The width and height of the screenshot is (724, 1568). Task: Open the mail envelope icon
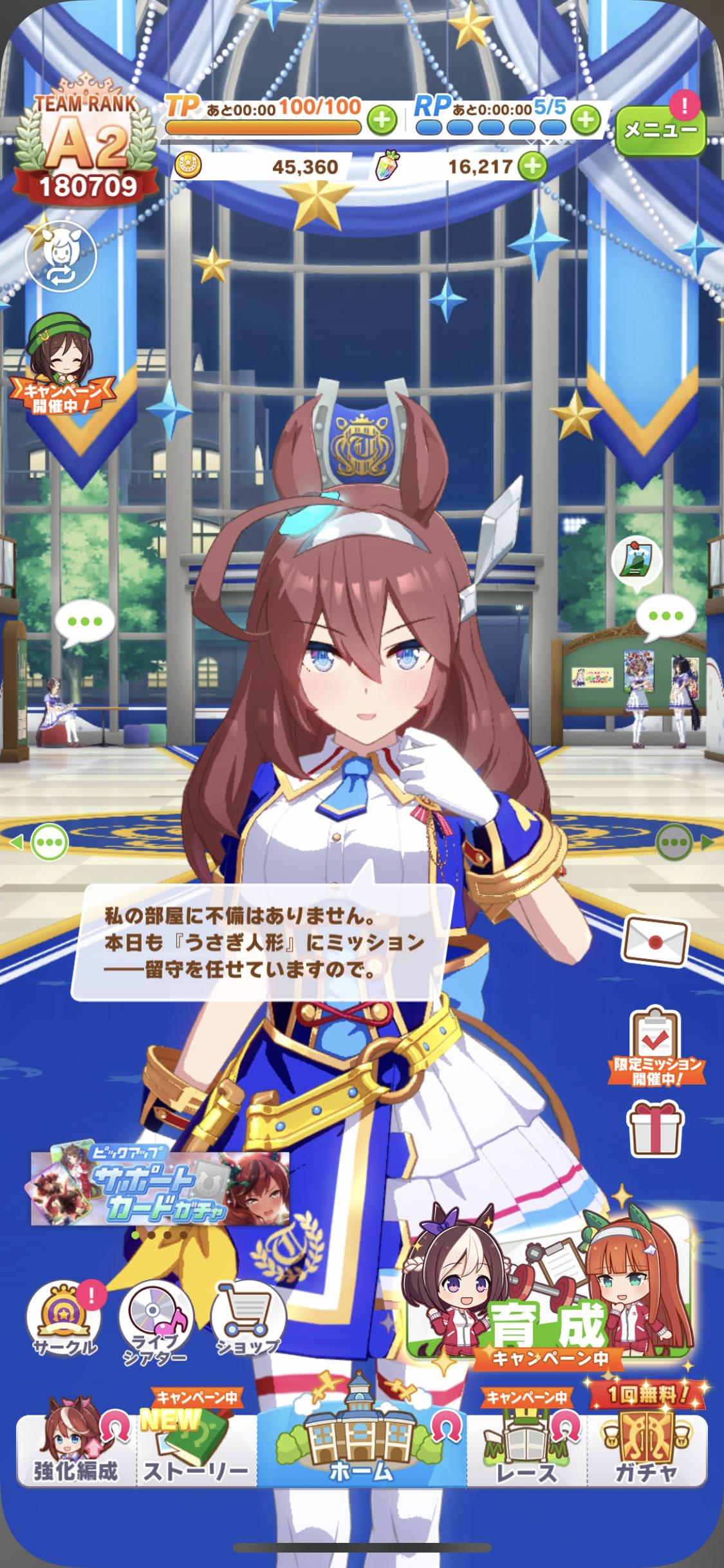pyautogui.click(x=655, y=942)
